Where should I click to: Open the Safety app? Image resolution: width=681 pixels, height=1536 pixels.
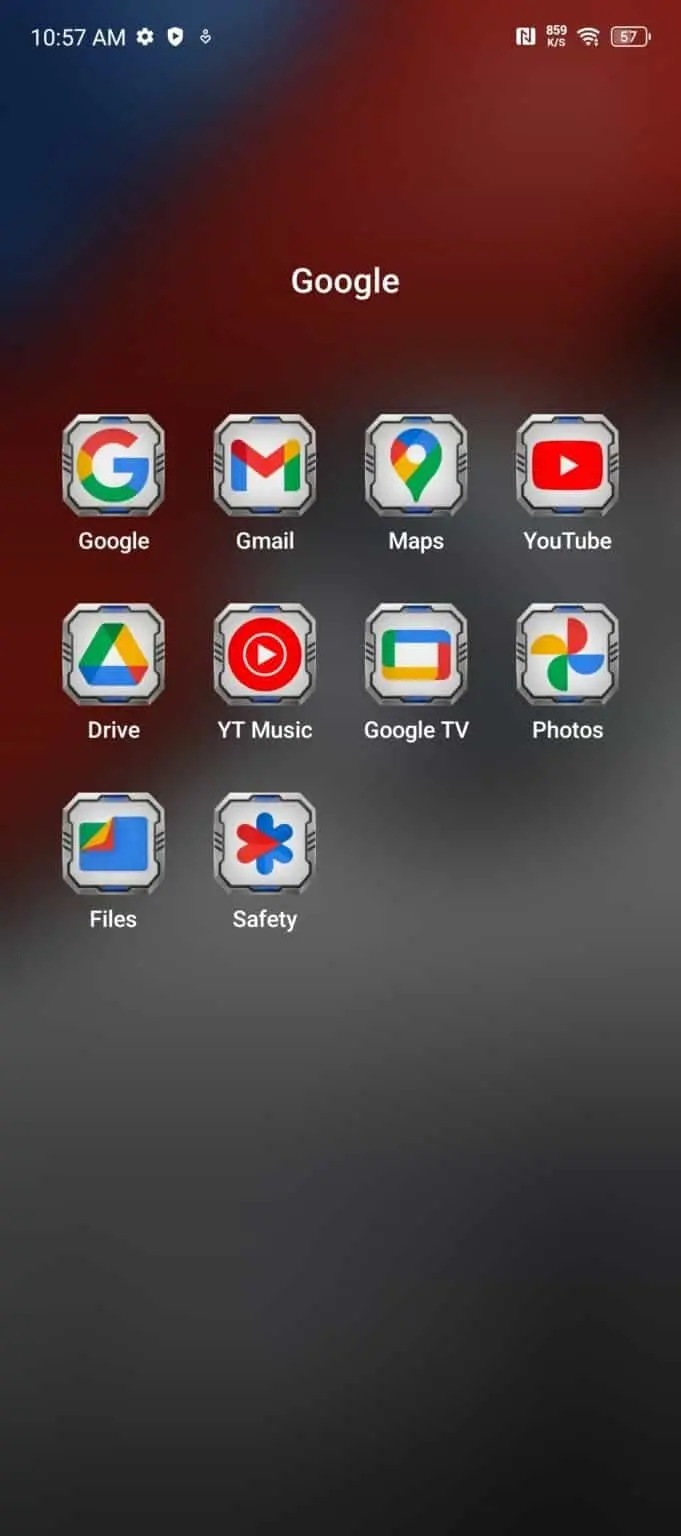point(265,844)
